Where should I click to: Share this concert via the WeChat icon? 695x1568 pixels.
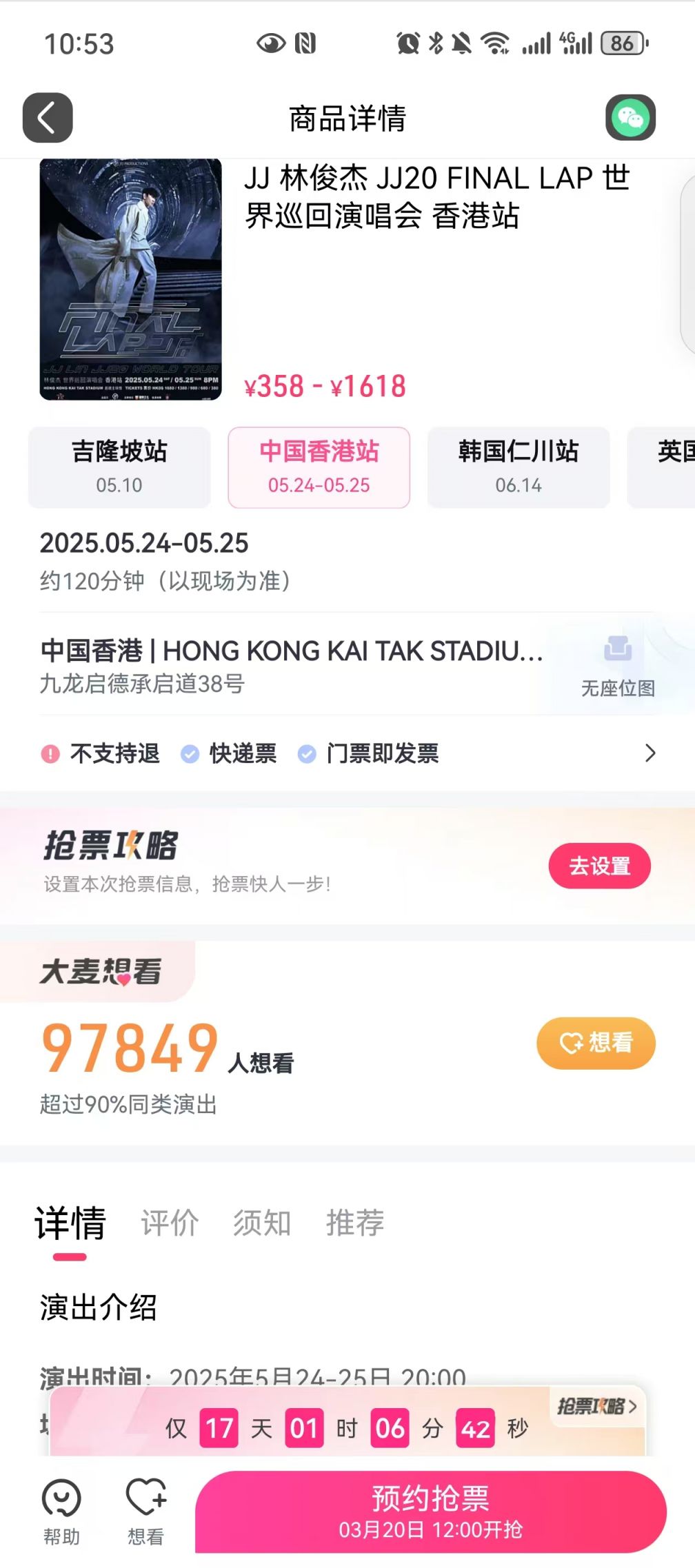point(630,118)
